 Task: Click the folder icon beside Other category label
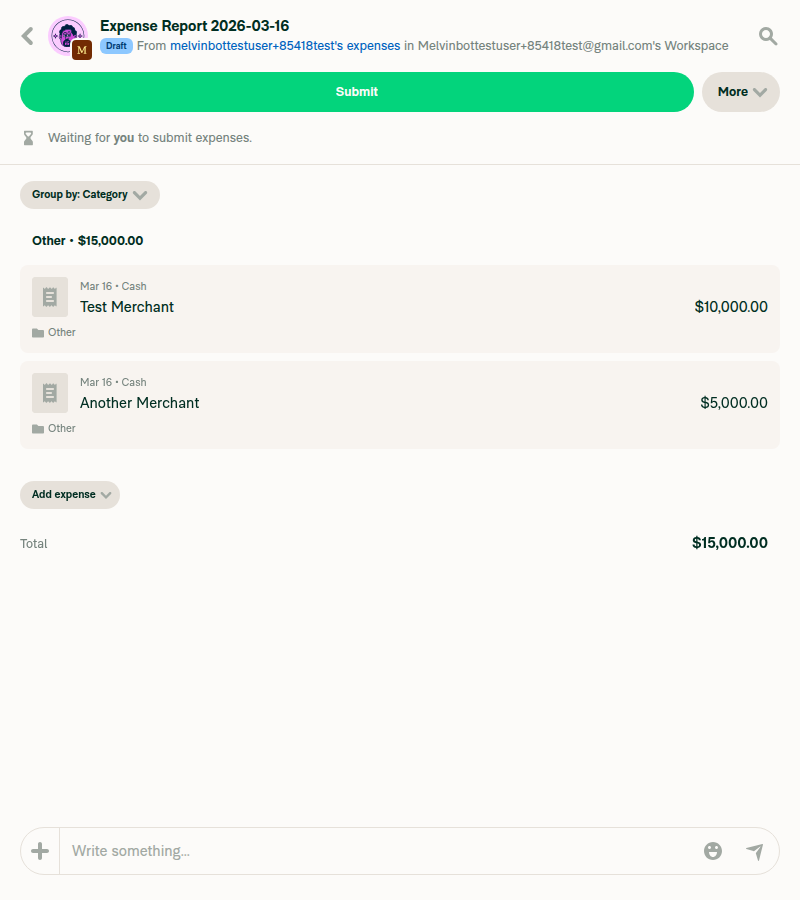tap(37, 331)
